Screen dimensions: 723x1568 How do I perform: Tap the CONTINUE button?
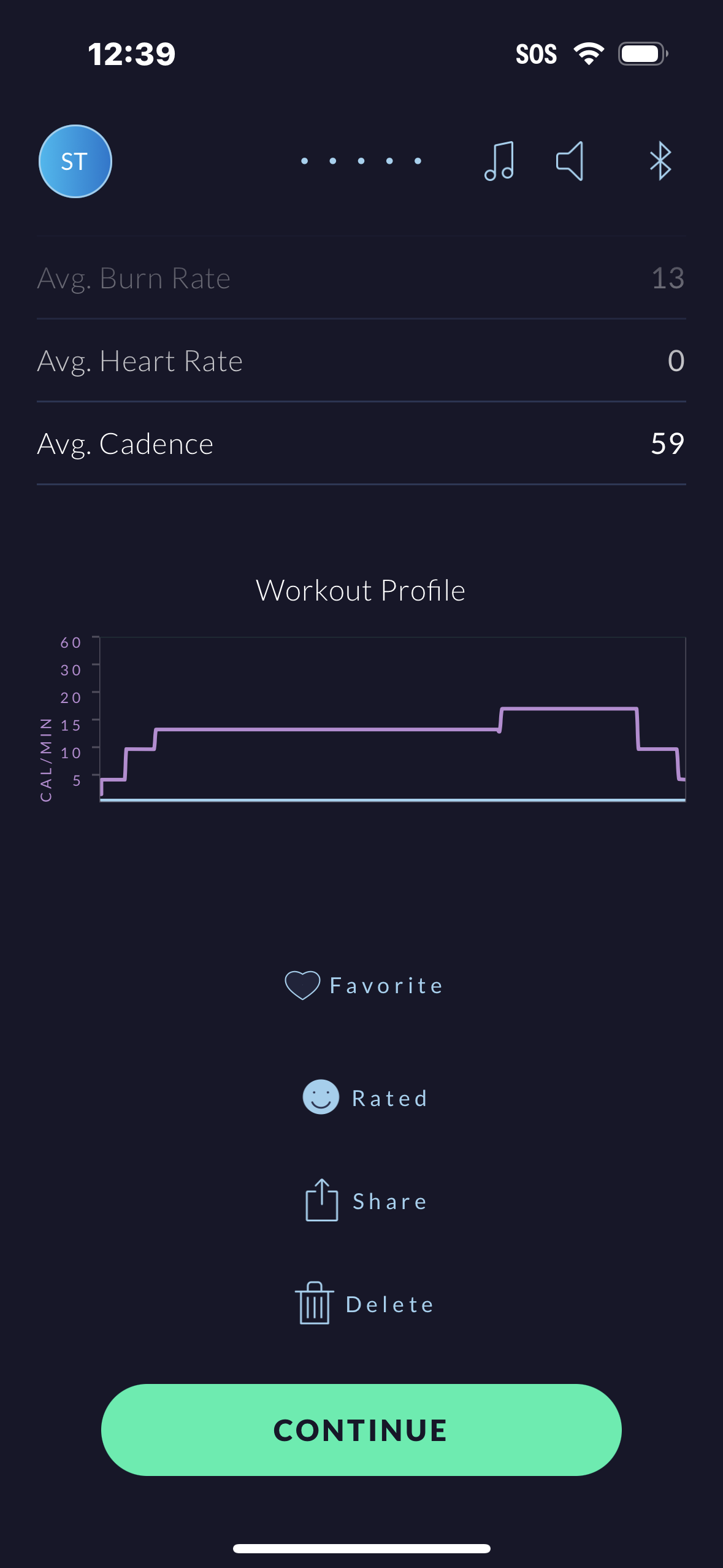pos(361,1430)
